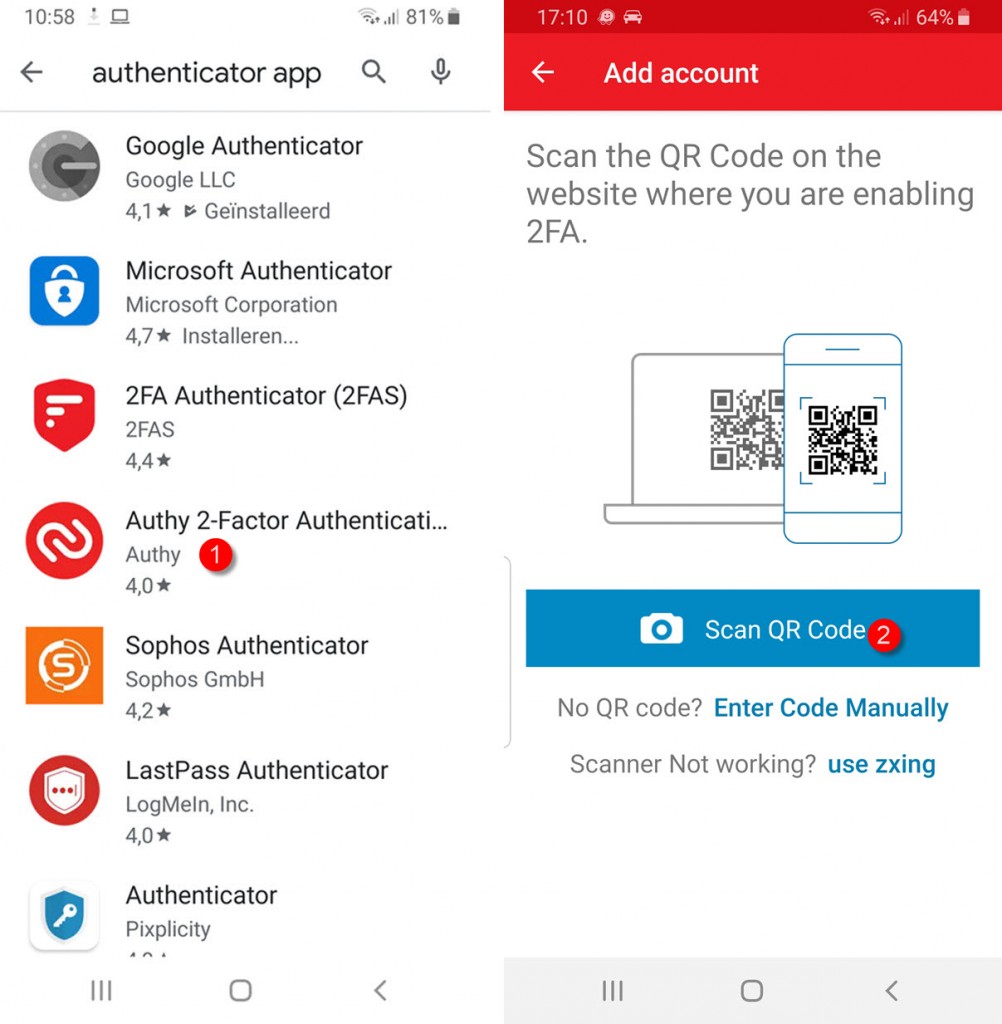1002x1024 pixels.
Task: Select 2FA Authenticator (2FAS) result
Action: pos(266,427)
